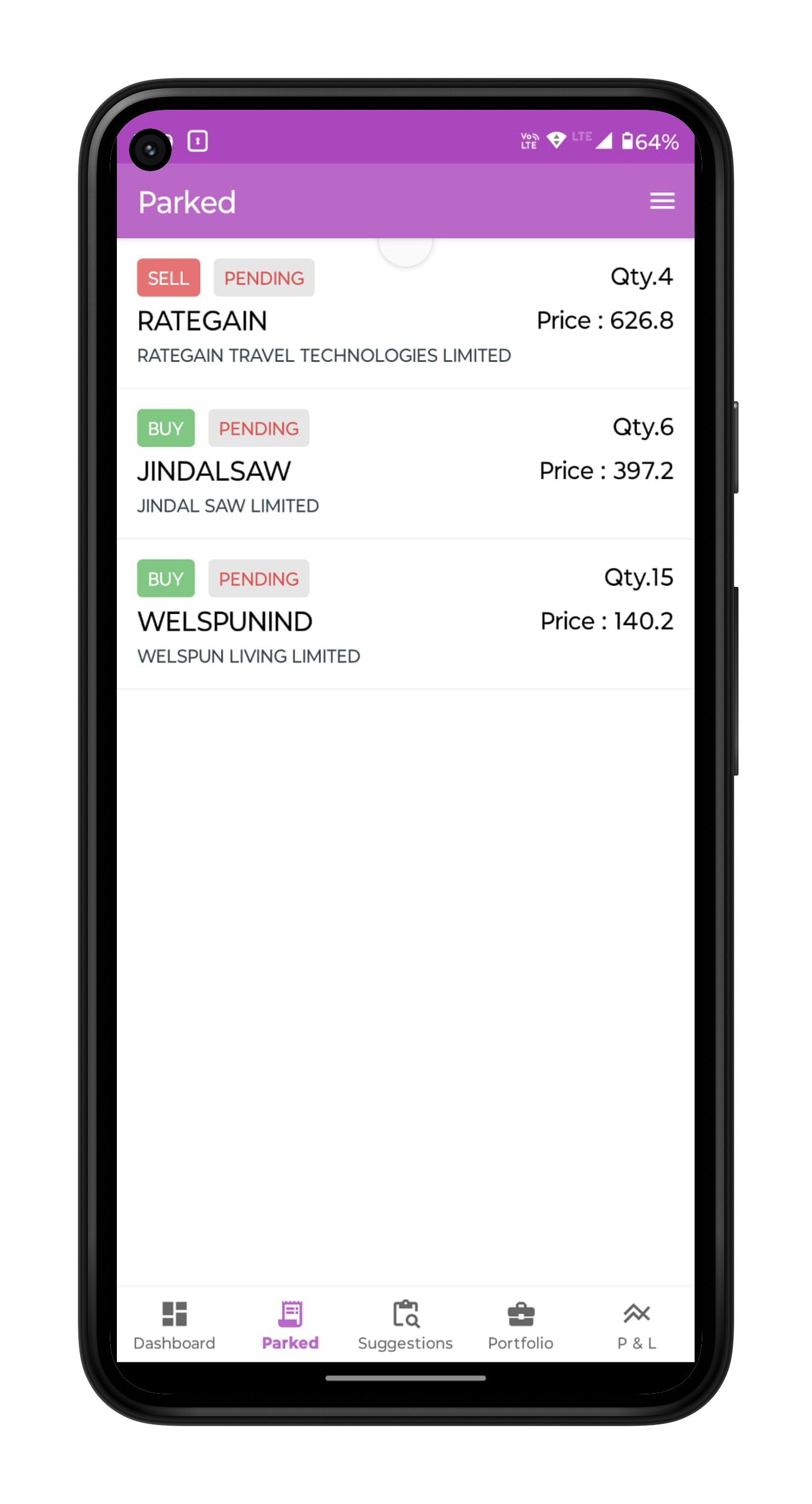Open the RATEGAIN sell order
812x1504 pixels.
pyautogui.click(x=405, y=313)
